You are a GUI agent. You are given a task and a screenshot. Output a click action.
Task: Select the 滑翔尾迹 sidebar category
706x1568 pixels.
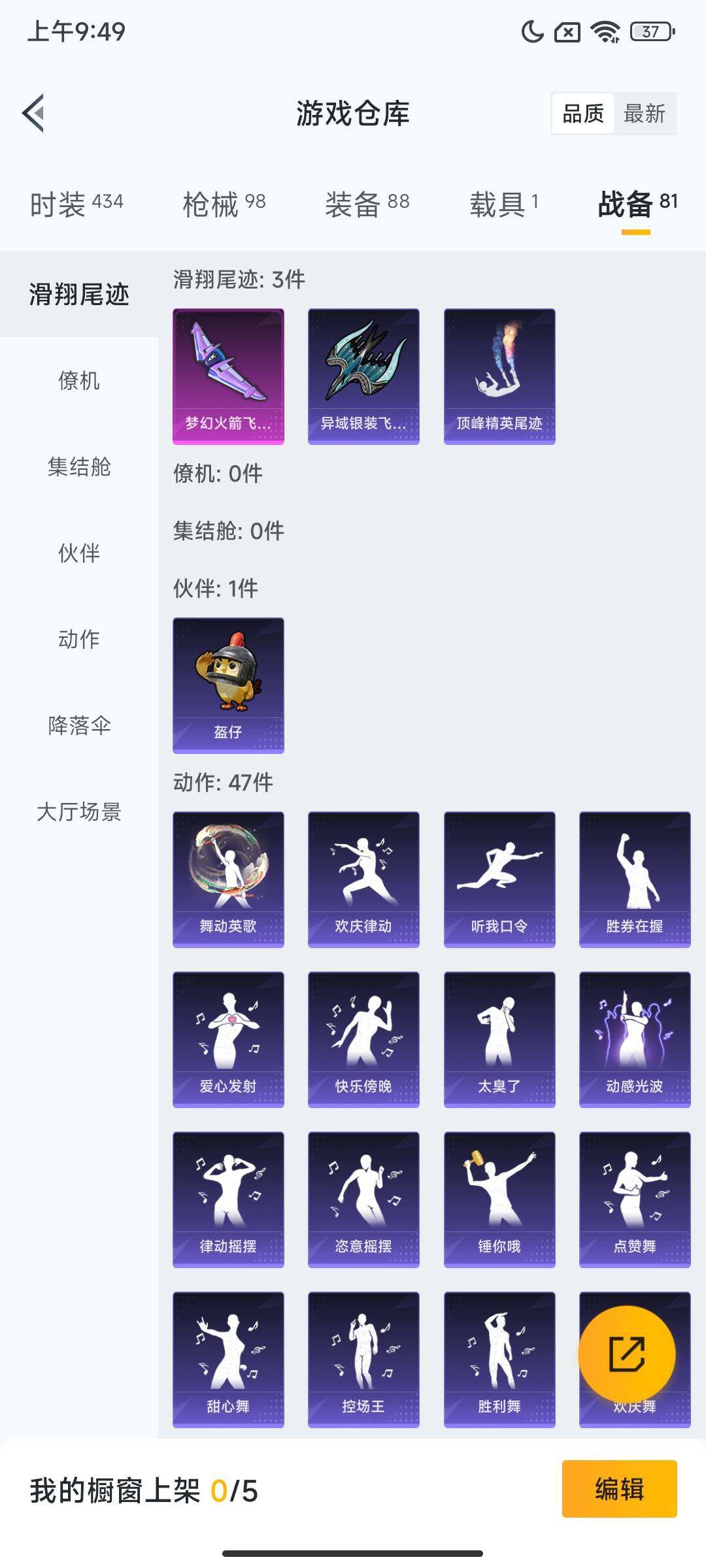pos(78,295)
